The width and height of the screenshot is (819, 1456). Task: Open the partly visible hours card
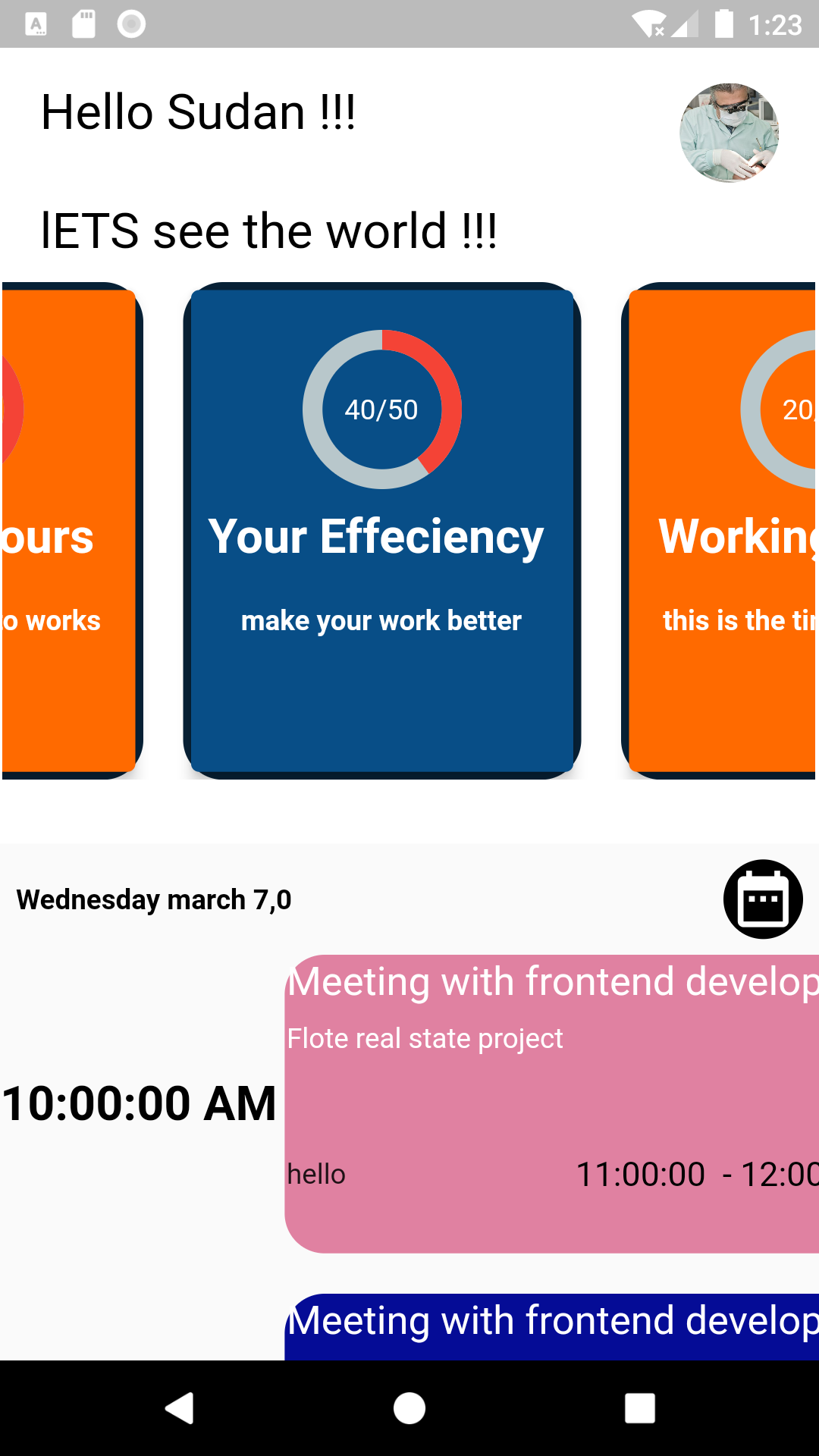point(68,531)
